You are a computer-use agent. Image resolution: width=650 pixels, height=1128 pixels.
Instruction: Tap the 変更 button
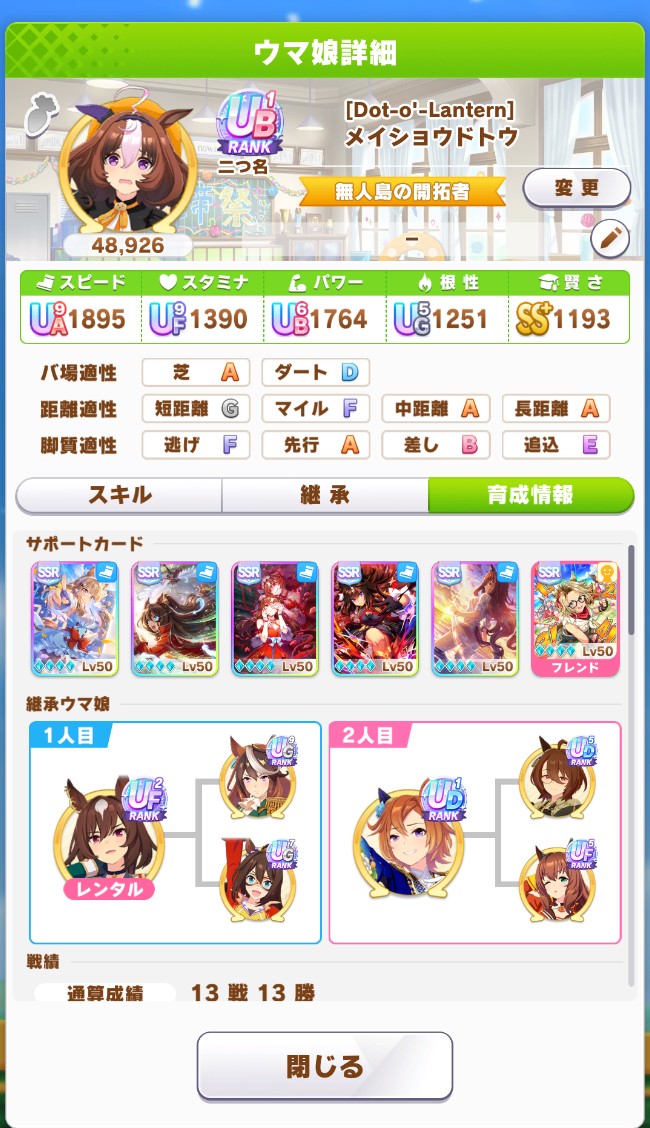tap(577, 189)
